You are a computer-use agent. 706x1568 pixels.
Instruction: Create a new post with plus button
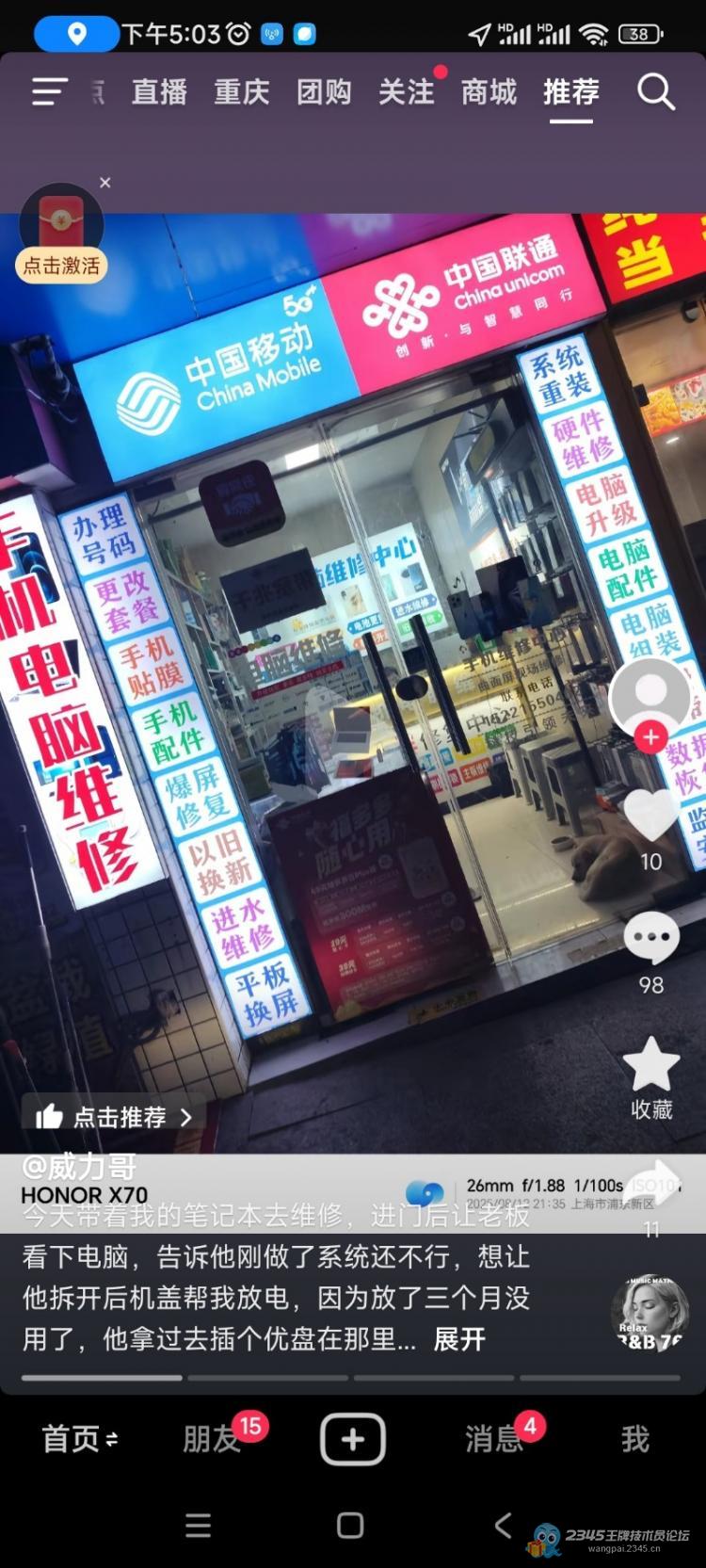coord(353,1439)
